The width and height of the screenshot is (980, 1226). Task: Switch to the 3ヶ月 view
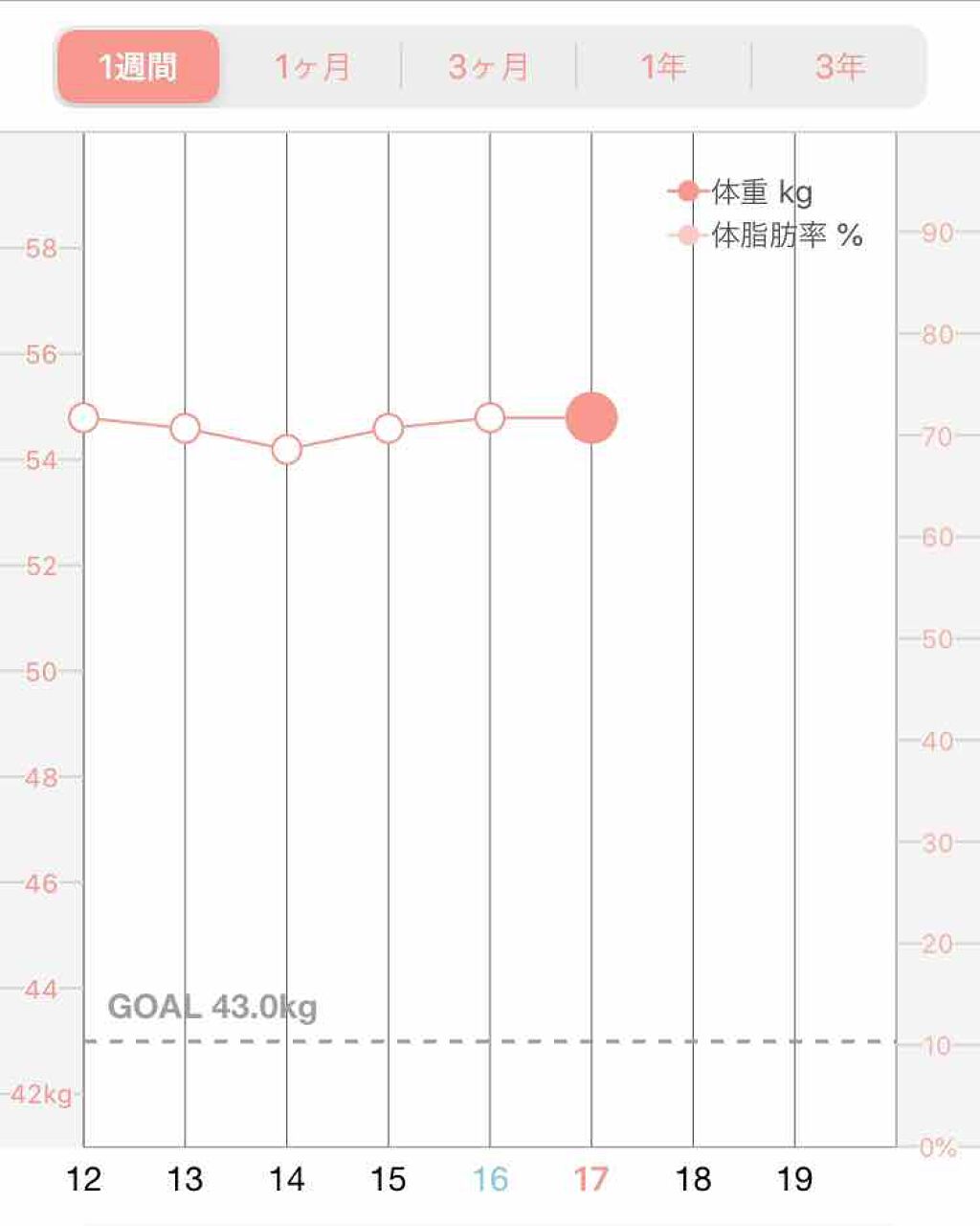(488, 67)
